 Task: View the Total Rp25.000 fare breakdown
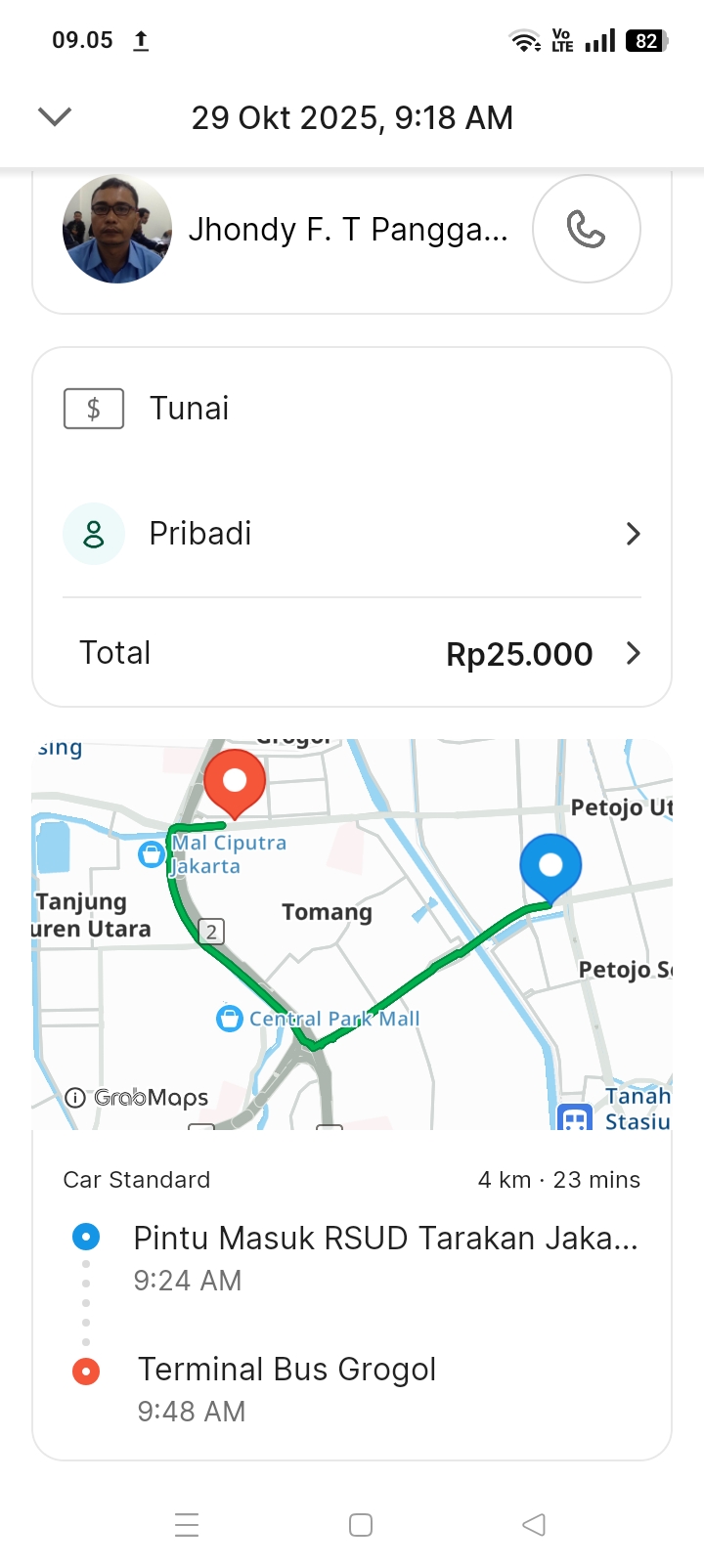click(352, 653)
